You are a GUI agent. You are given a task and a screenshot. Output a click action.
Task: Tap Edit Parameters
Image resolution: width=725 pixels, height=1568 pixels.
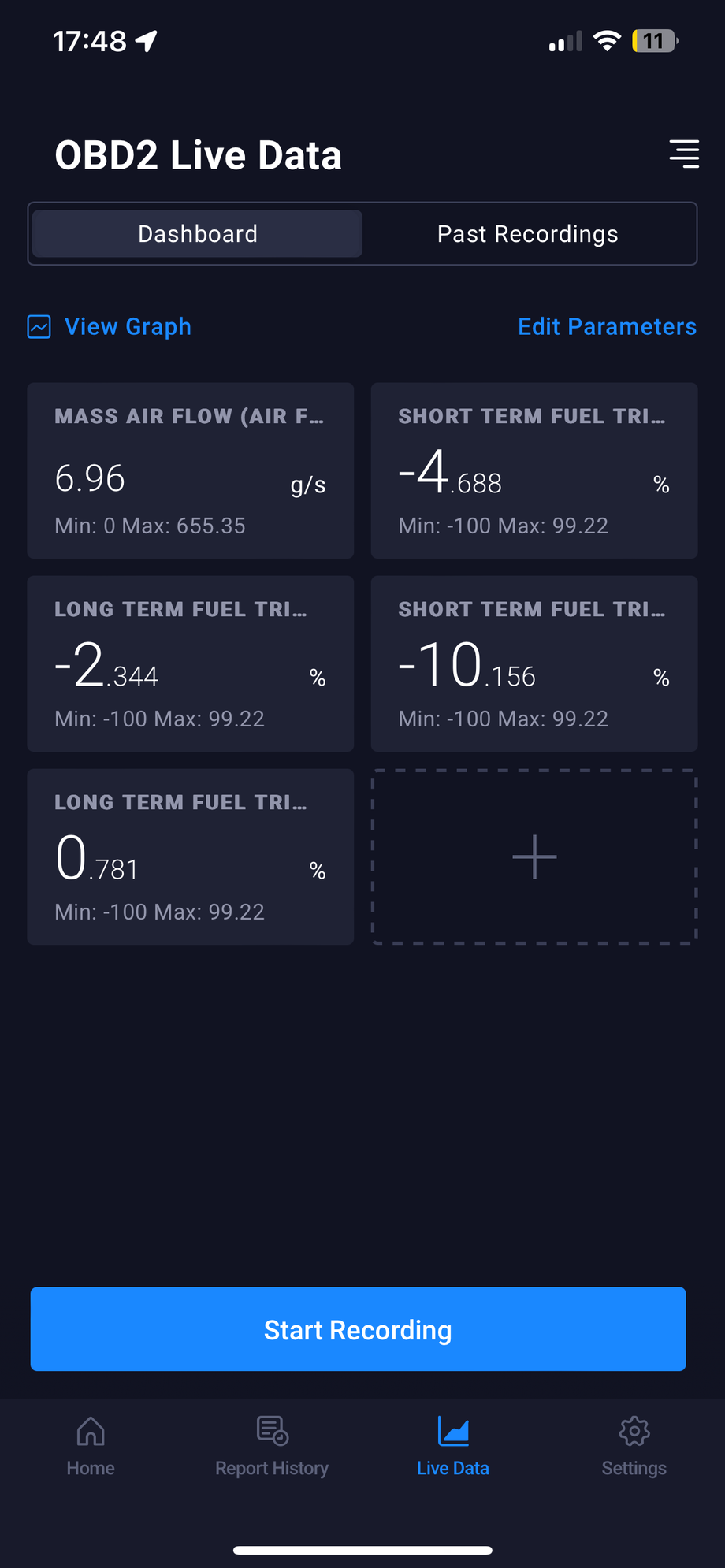(607, 326)
